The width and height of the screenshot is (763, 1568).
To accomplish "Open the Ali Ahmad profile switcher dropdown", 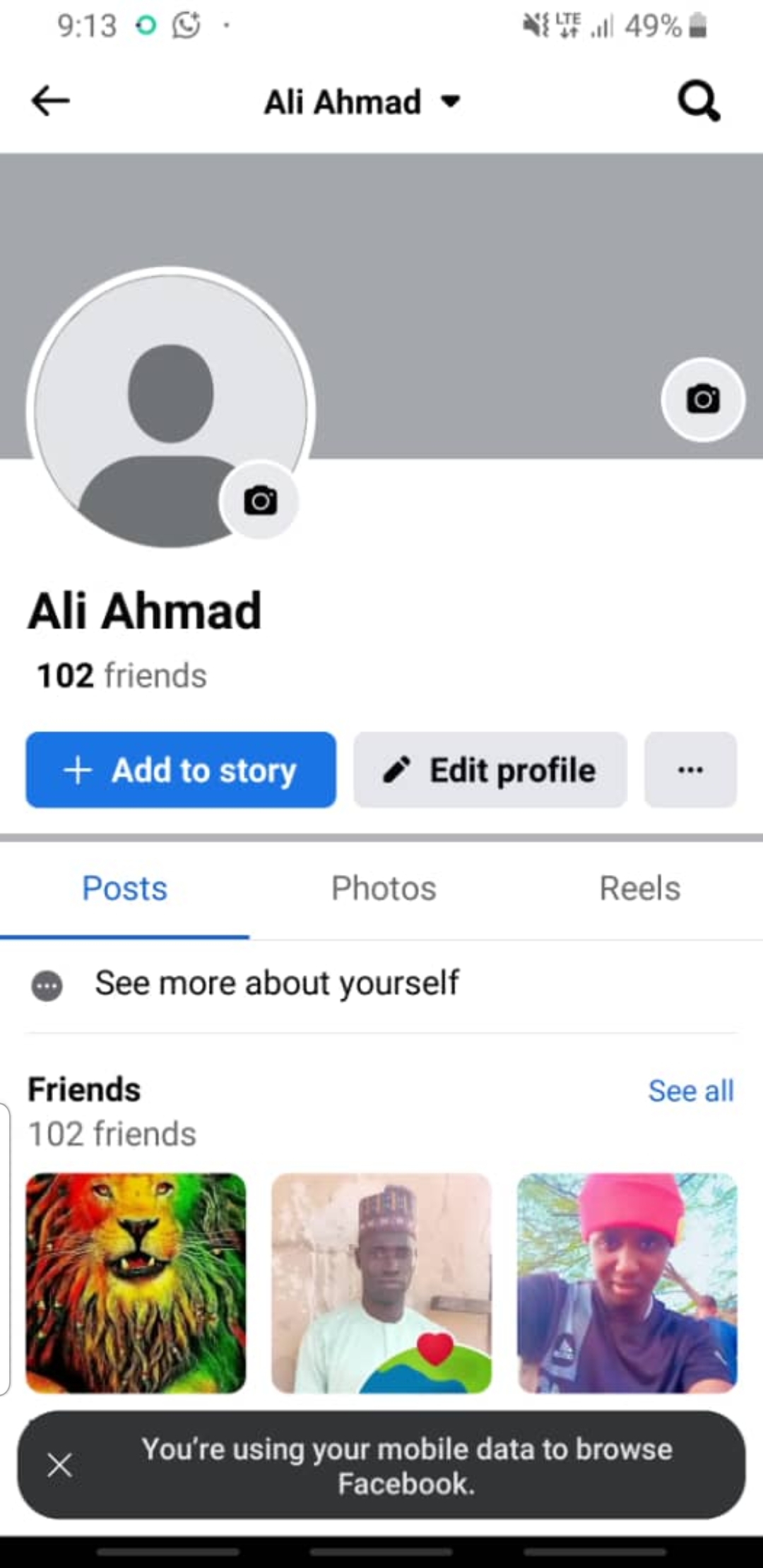I will point(362,102).
